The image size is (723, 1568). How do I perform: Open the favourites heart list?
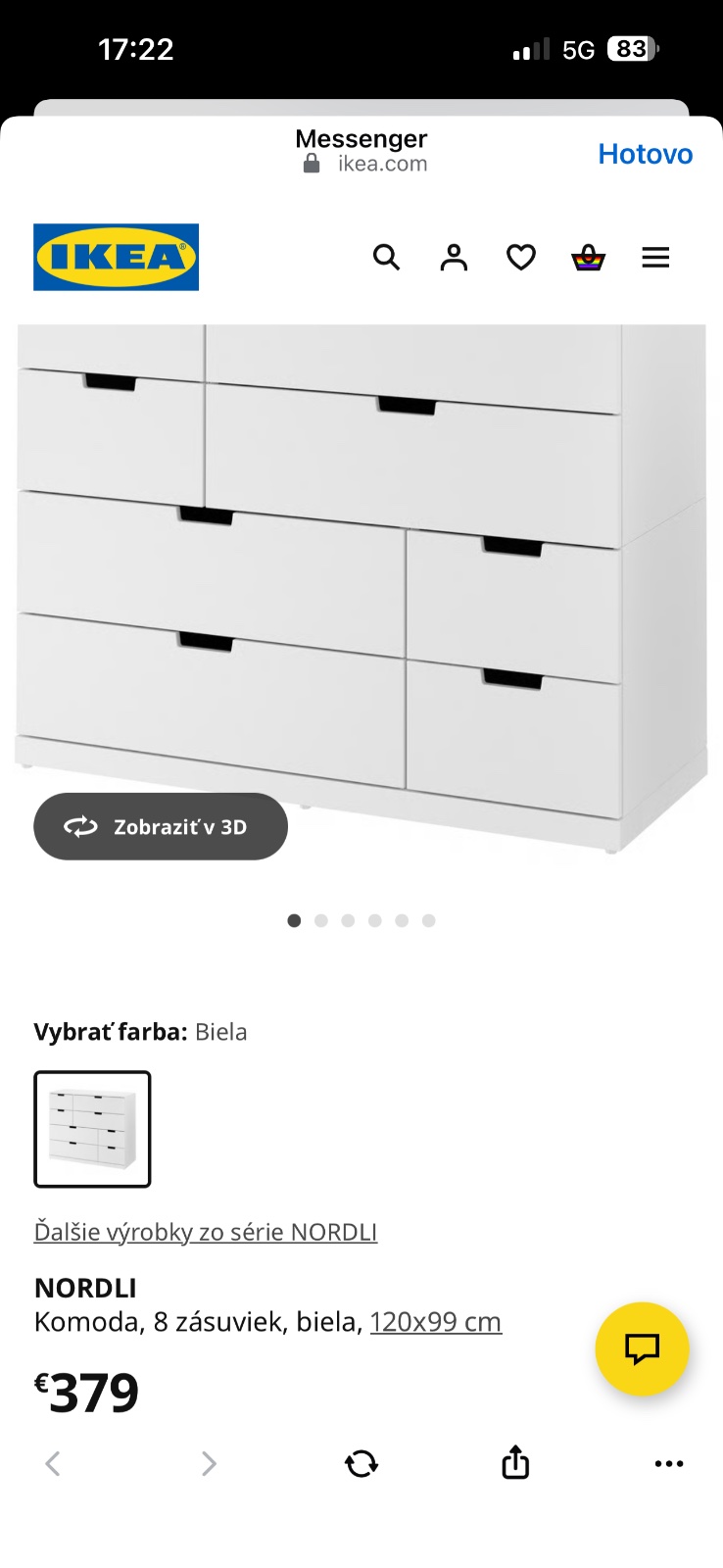[521, 258]
